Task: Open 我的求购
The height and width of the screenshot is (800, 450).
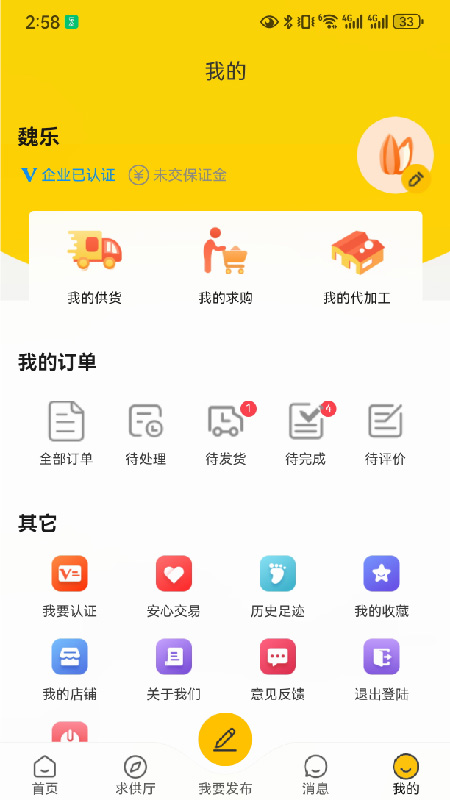Action: coord(226,267)
